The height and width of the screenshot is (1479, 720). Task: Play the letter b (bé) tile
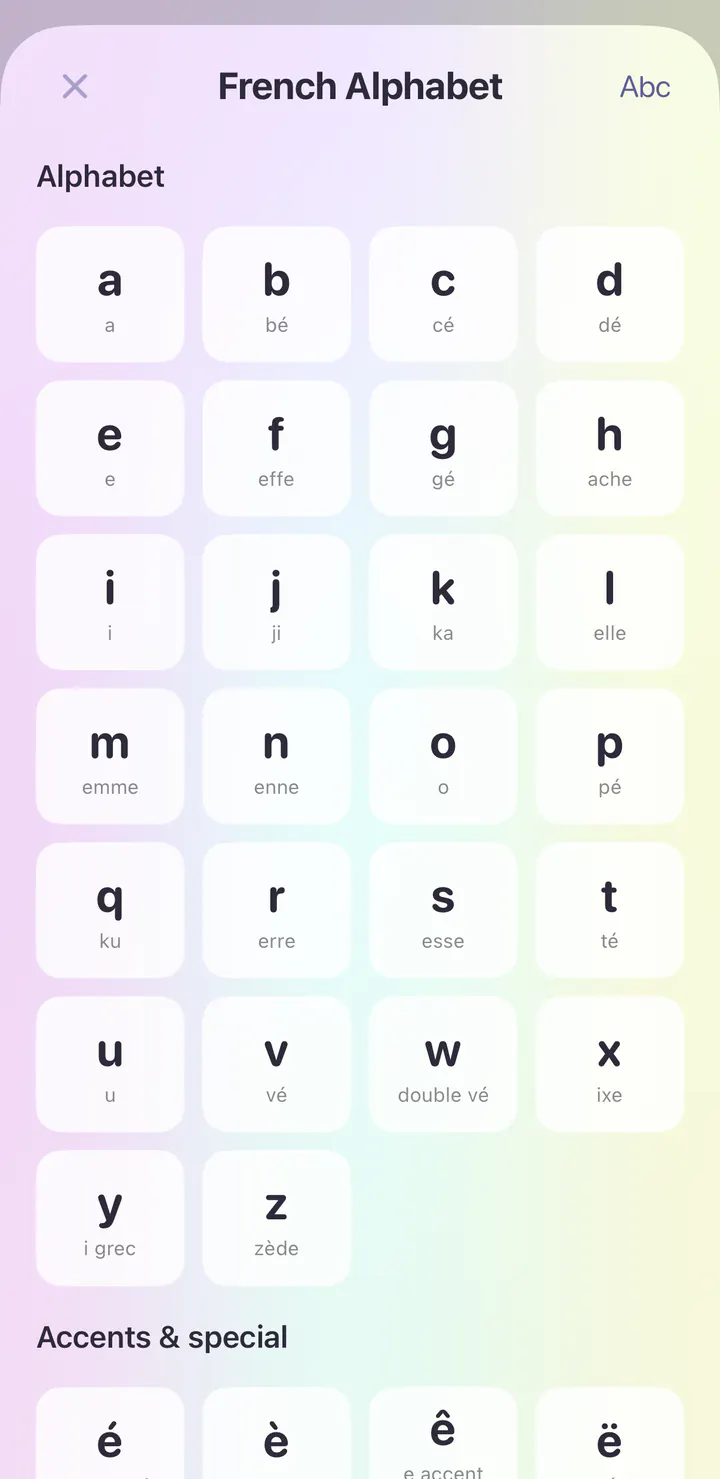pyautogui.click(x=277, y=295)
